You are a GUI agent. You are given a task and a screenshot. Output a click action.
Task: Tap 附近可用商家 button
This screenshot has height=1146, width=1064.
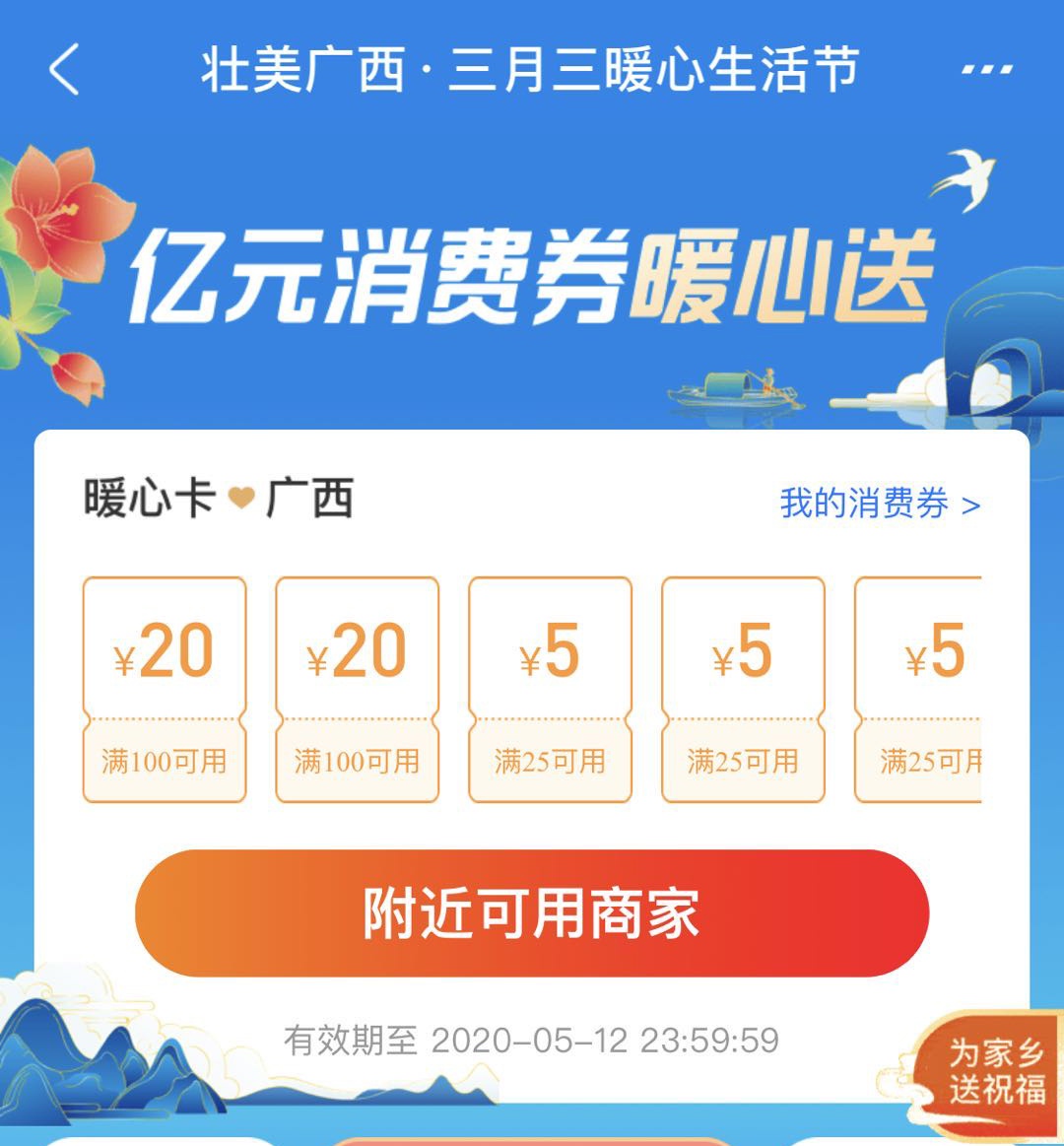[x=532, y=913]
